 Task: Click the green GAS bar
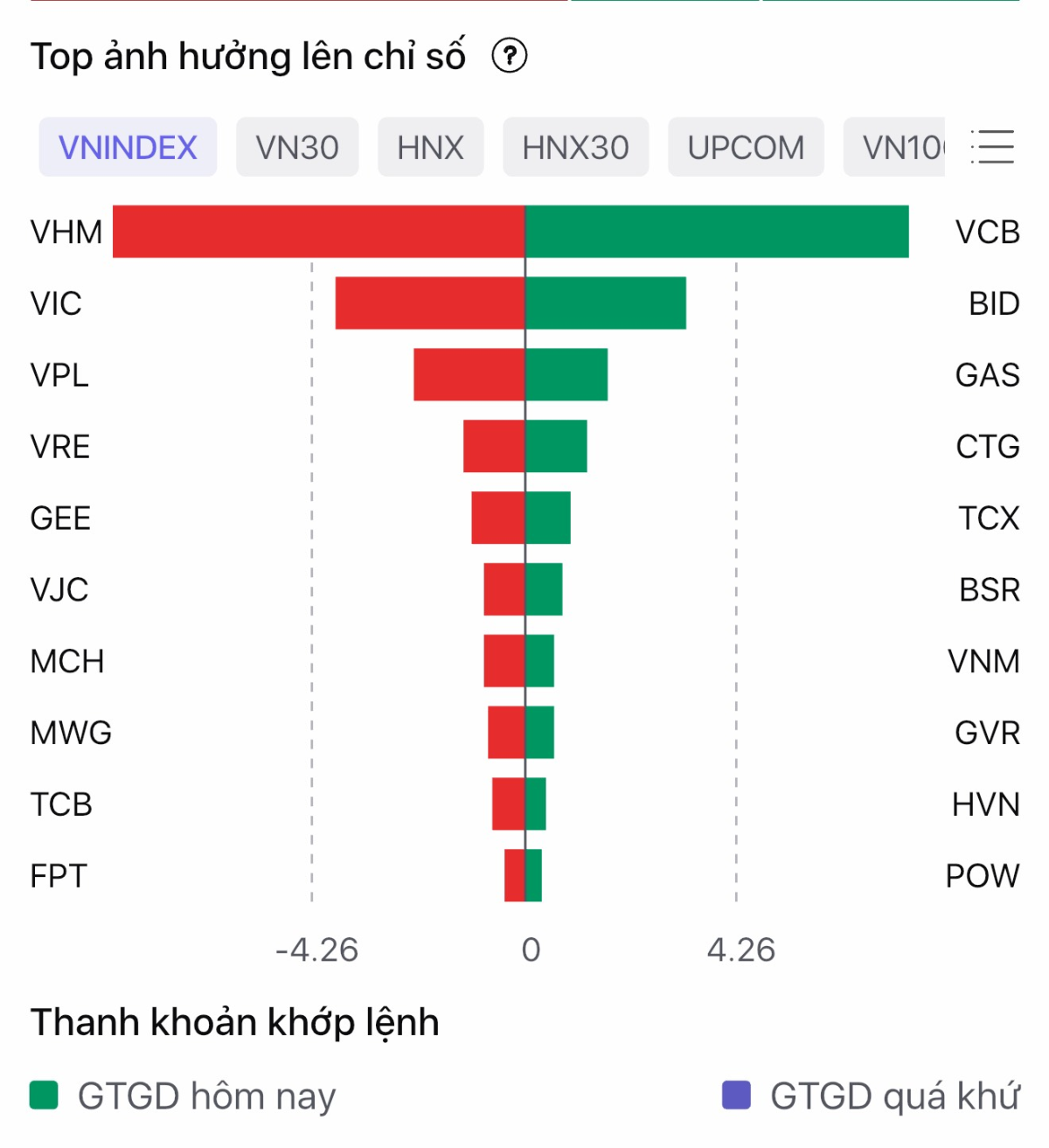click(566, 375)
